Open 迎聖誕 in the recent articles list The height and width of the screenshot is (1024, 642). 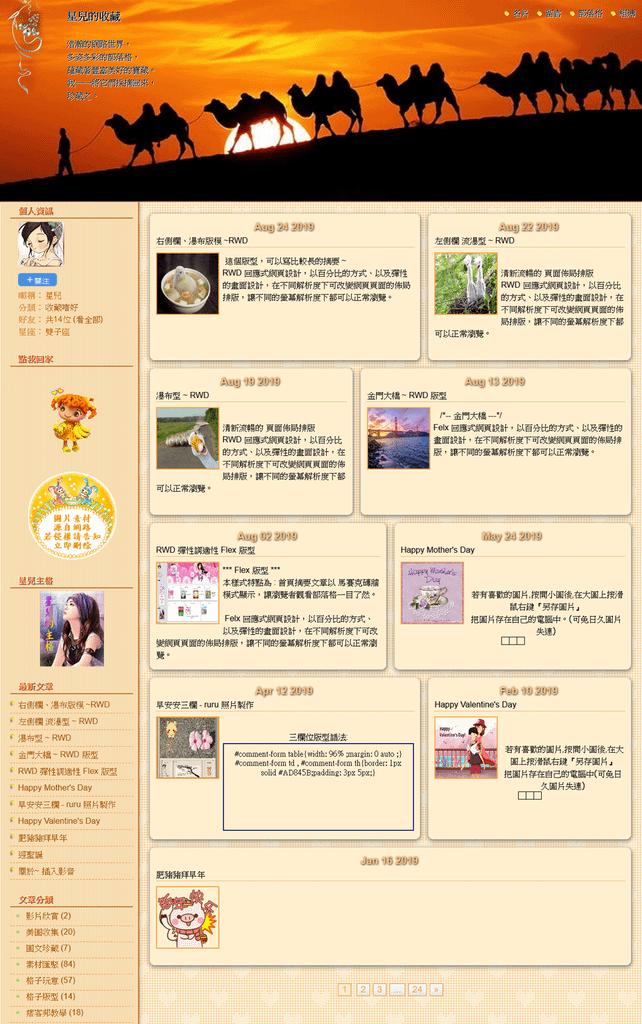point(31,854)
